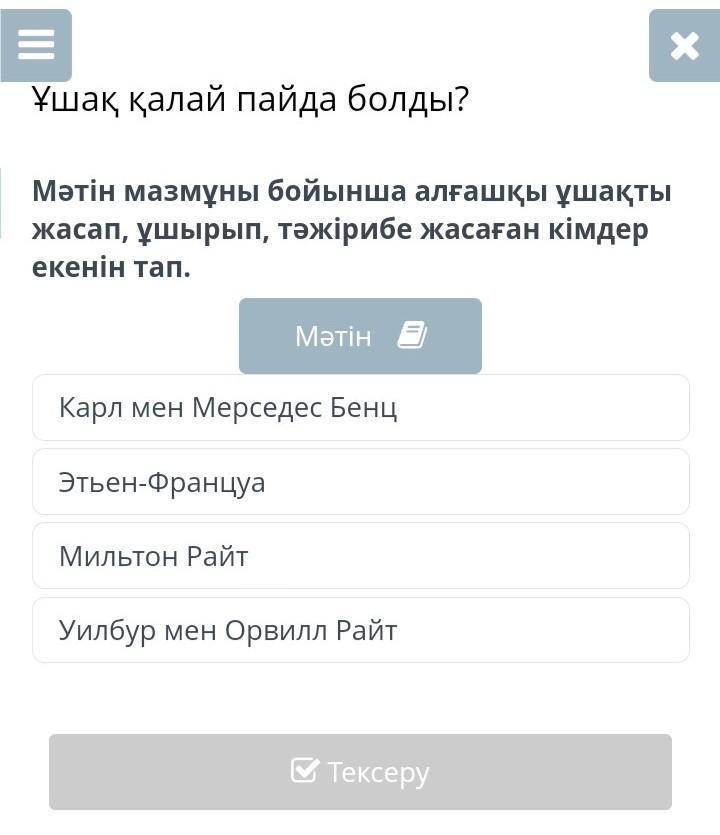Image resolution: width=720 pixels, height=835 pixels.
Task: Close the quiz screen
Action: (x=684, y=45)
